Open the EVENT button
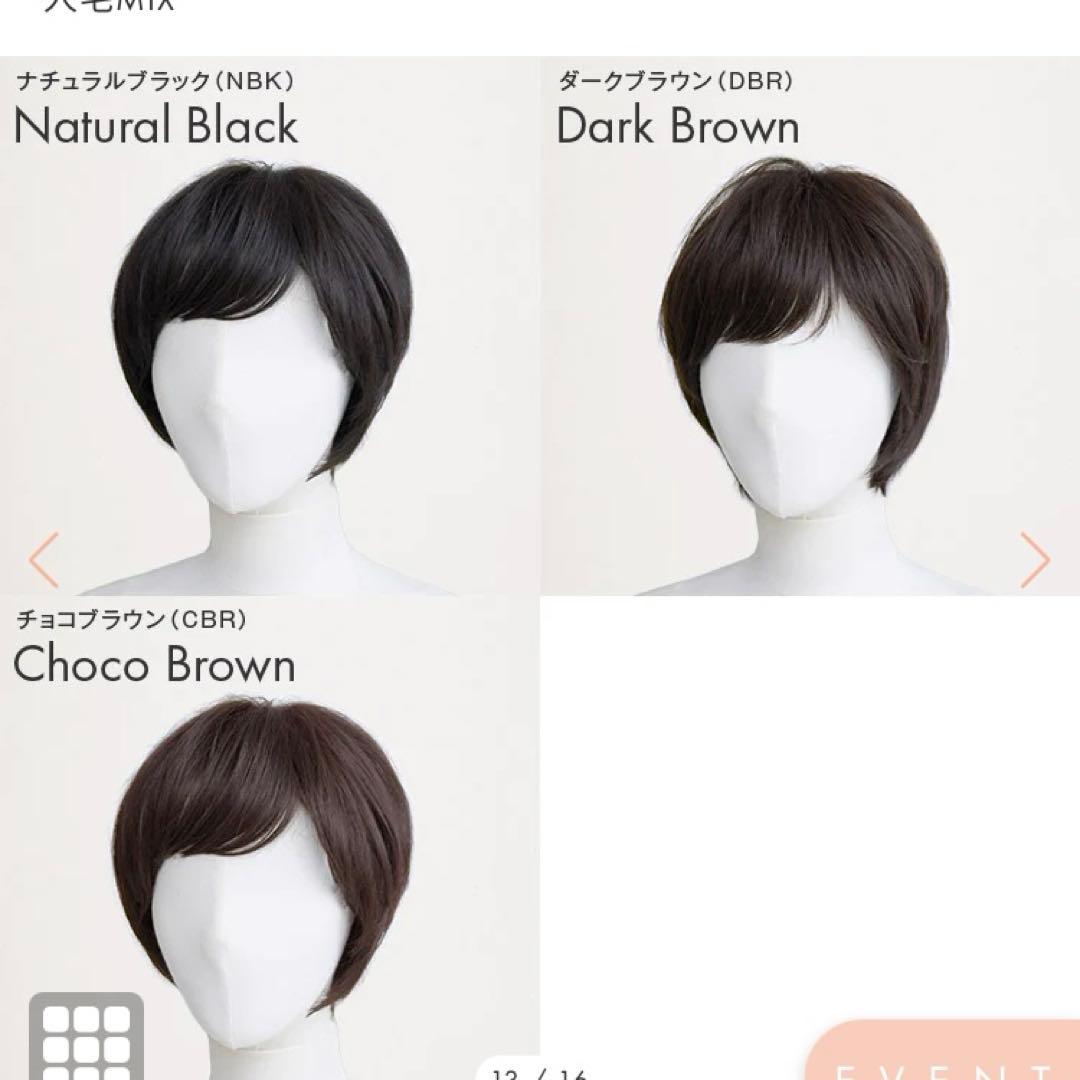The height and width of the screenshot is (1080, 1080). [945, 1055]
